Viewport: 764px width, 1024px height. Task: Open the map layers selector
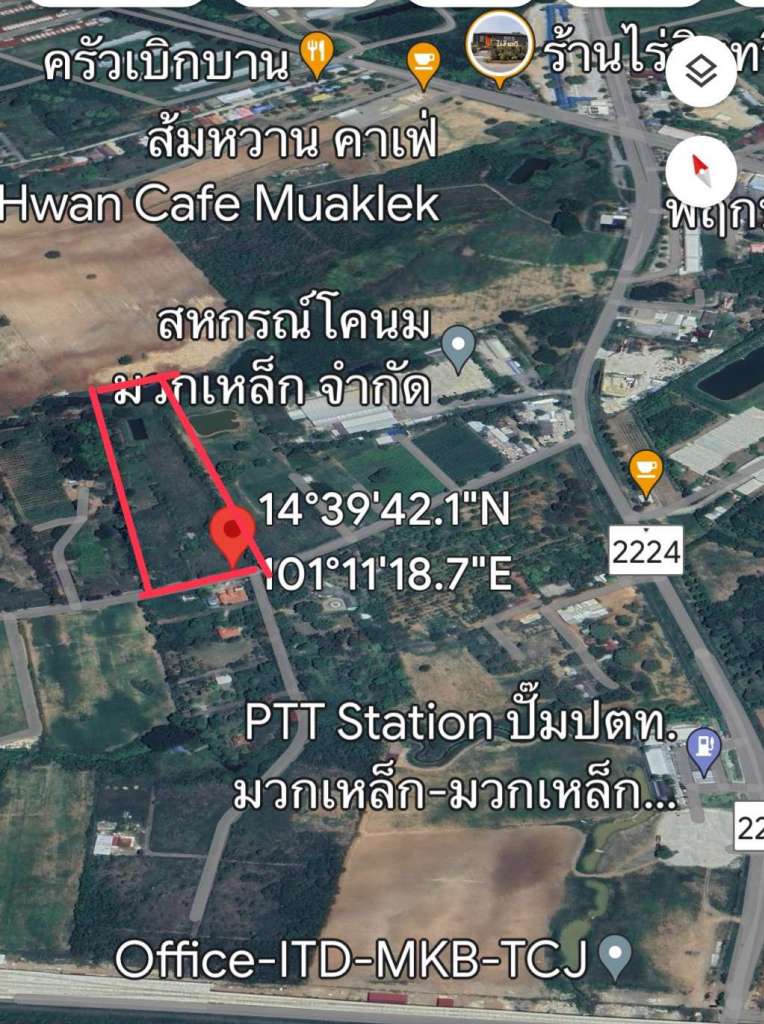point(701,71)
